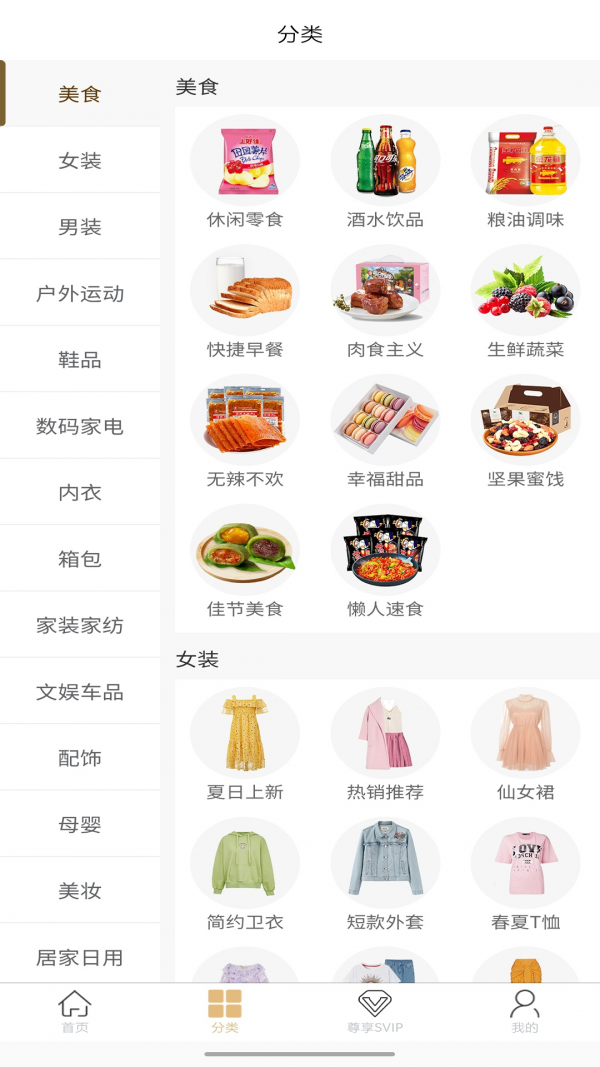Go to the 我的 profile tab
The width and height of the screenshot is (600, 1067).
tap(524, 1011)
